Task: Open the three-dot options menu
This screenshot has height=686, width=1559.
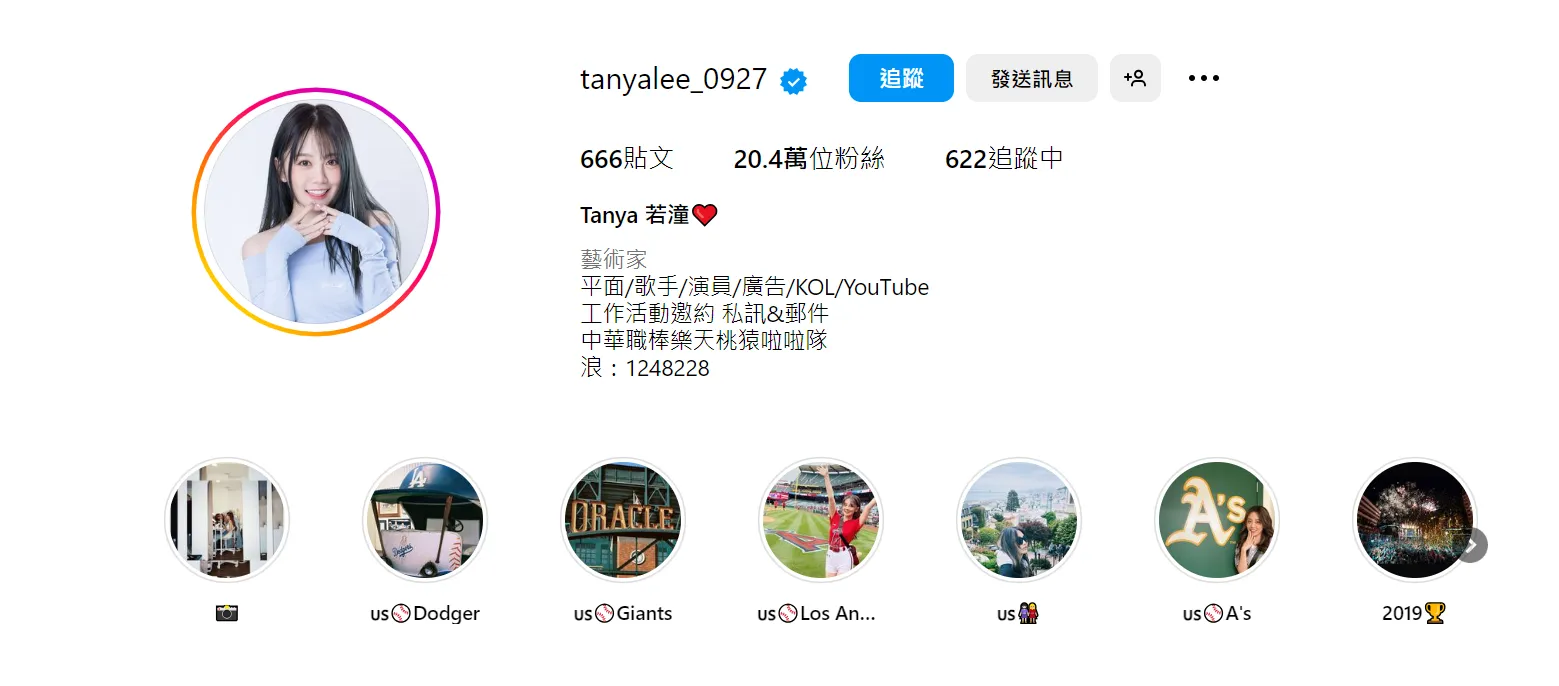Action: point(1203,78)
